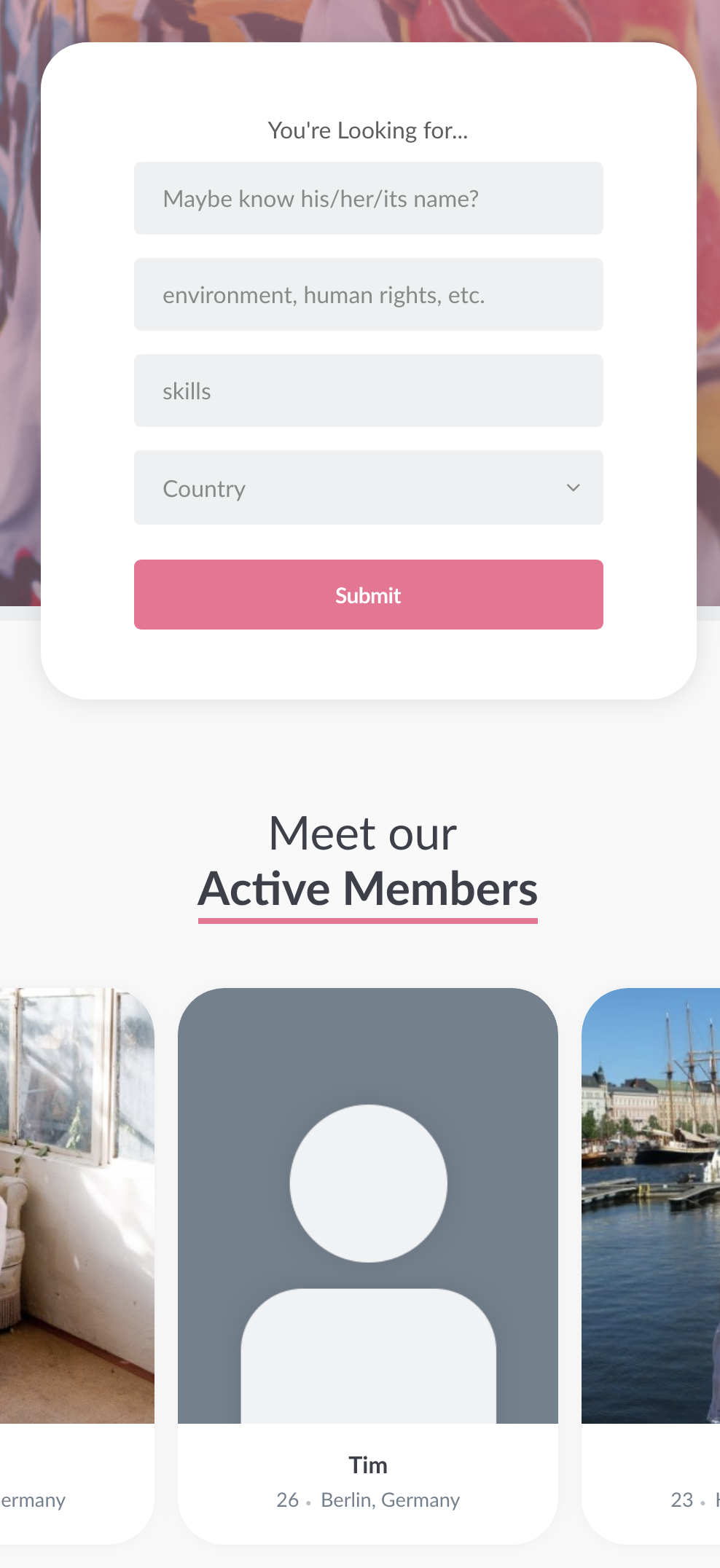The height and width of the screenshot is (1568, 720).
Task: Submit the member search form
Action: [368, 595]
